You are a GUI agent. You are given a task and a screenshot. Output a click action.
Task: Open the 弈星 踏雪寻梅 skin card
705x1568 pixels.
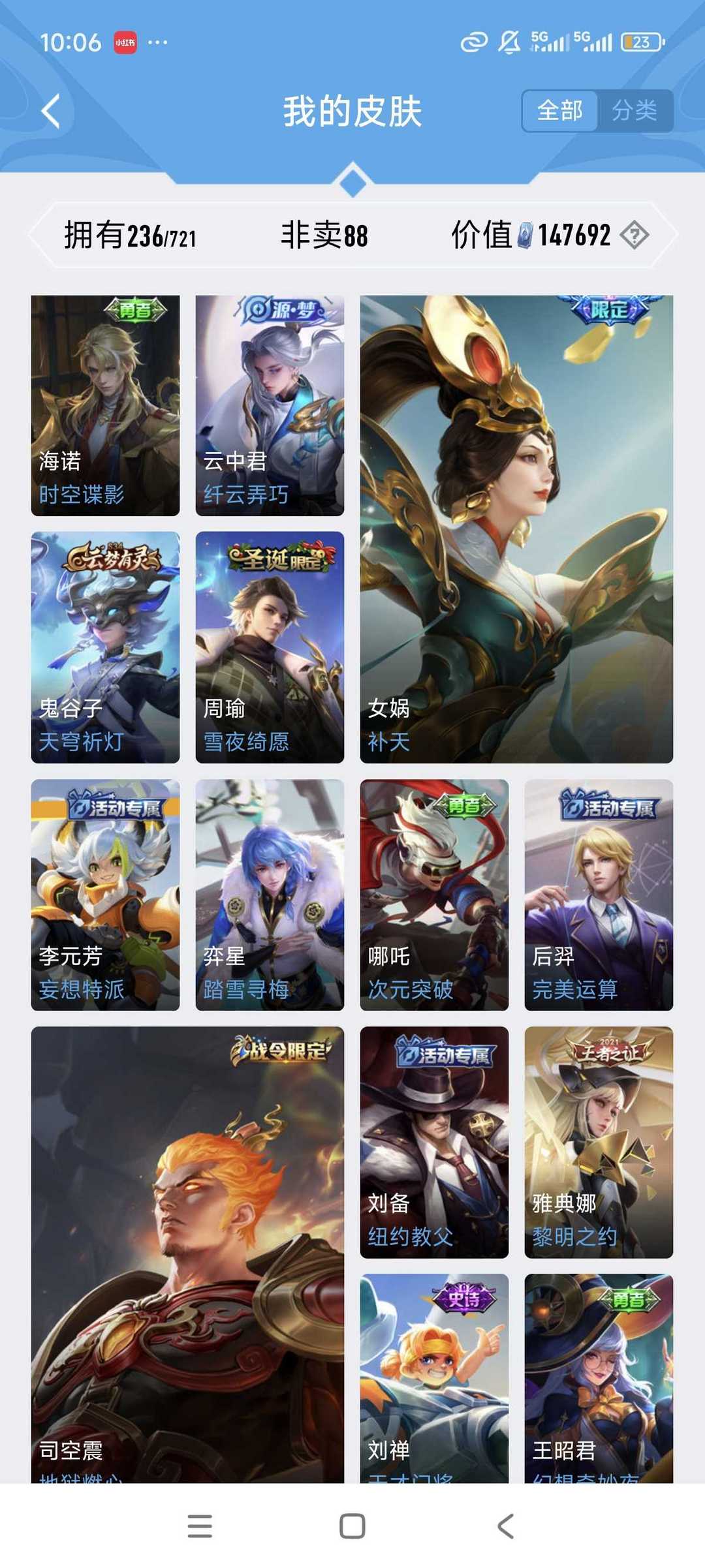270,895
